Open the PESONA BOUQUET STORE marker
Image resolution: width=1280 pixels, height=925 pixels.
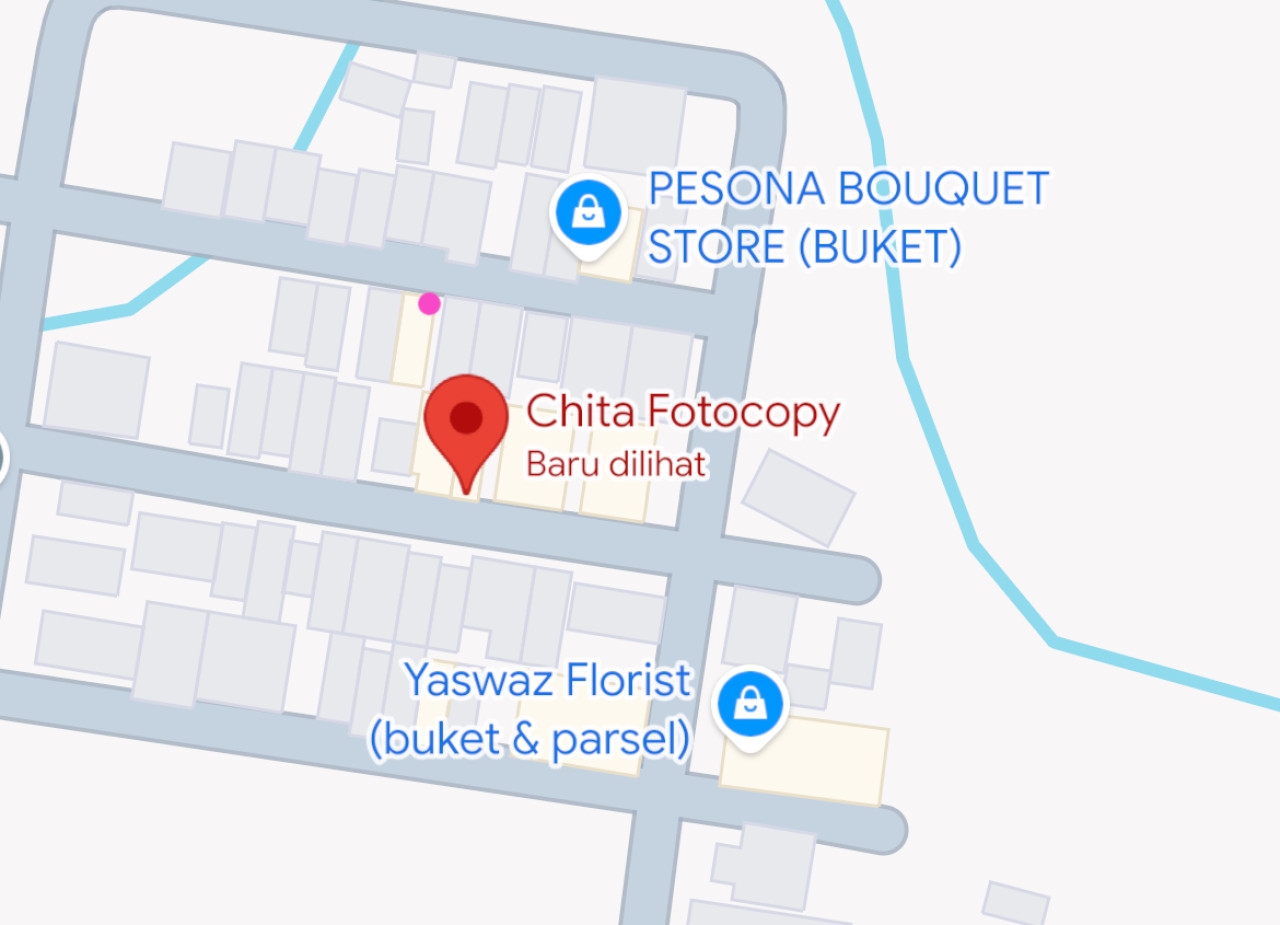click(x=590, y=212)
